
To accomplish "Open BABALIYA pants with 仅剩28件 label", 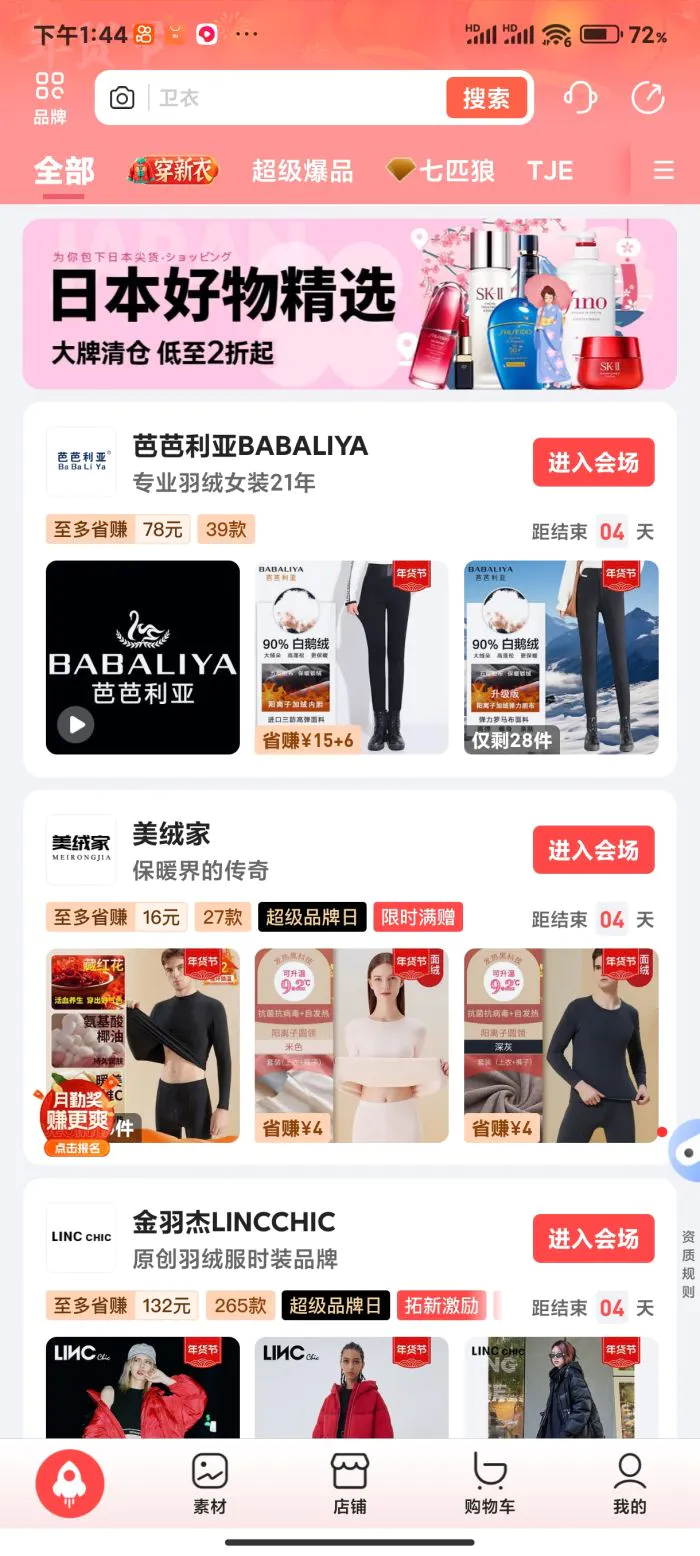I will tap(561, 657).
